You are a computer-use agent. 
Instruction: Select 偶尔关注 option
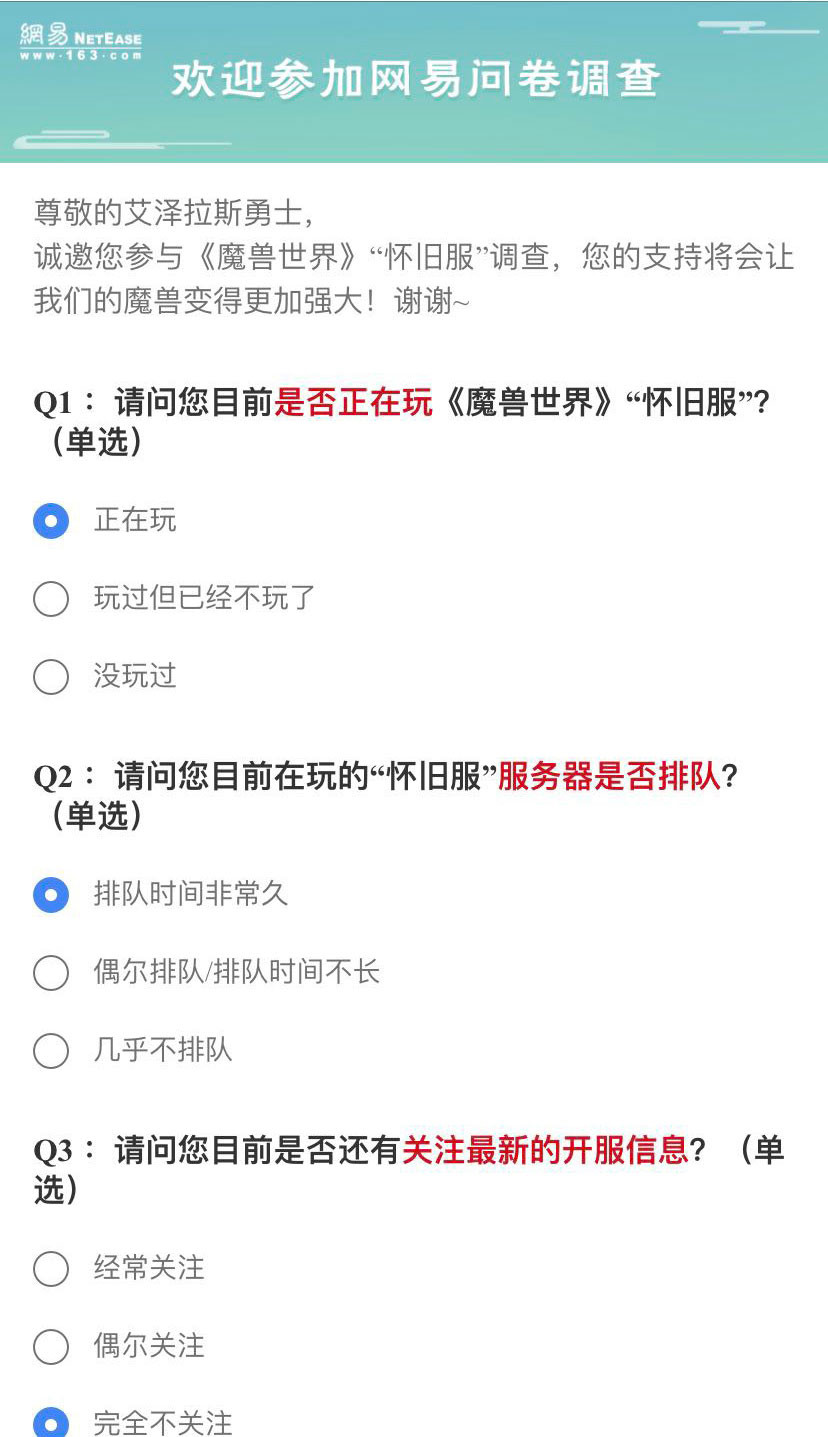coord(51,1347)
